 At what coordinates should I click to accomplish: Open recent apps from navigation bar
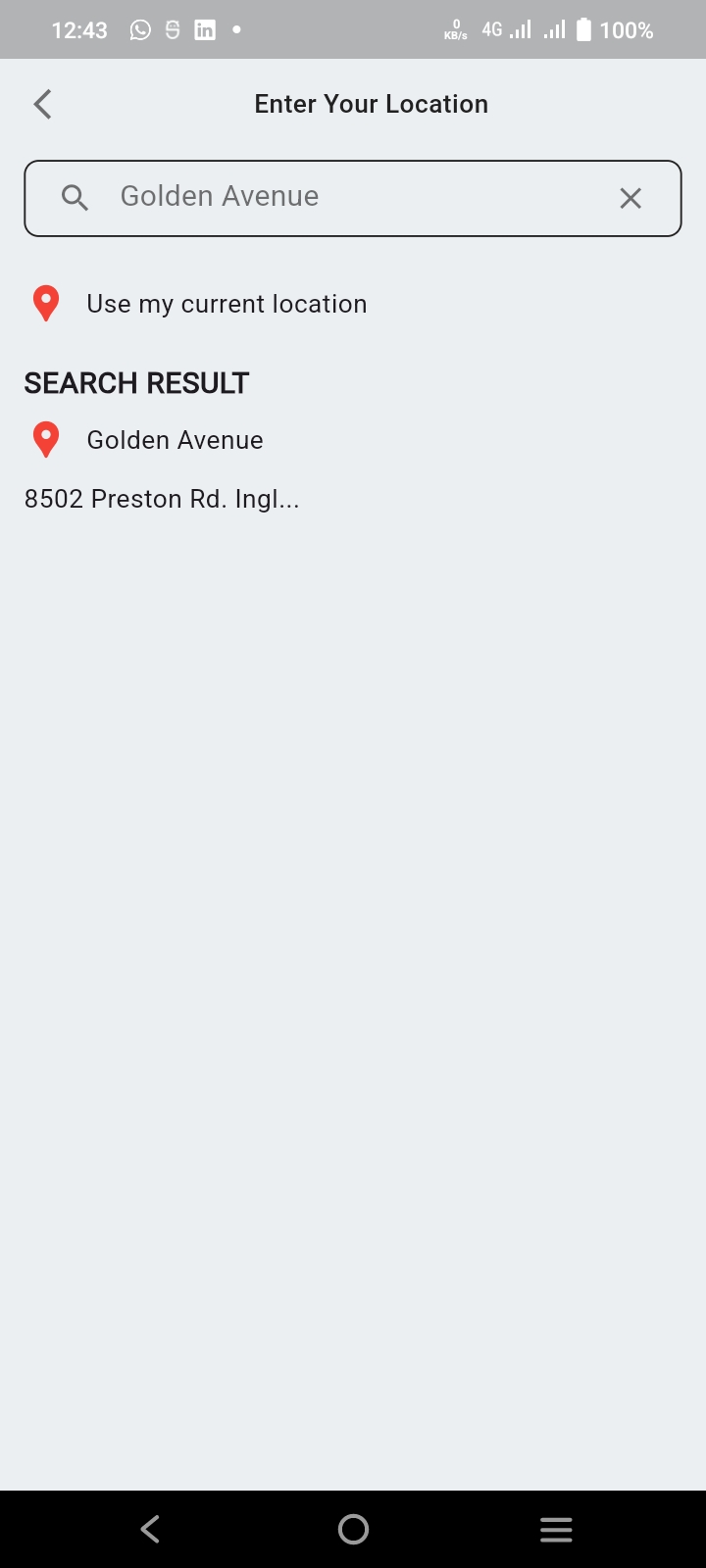(555, 1529)
